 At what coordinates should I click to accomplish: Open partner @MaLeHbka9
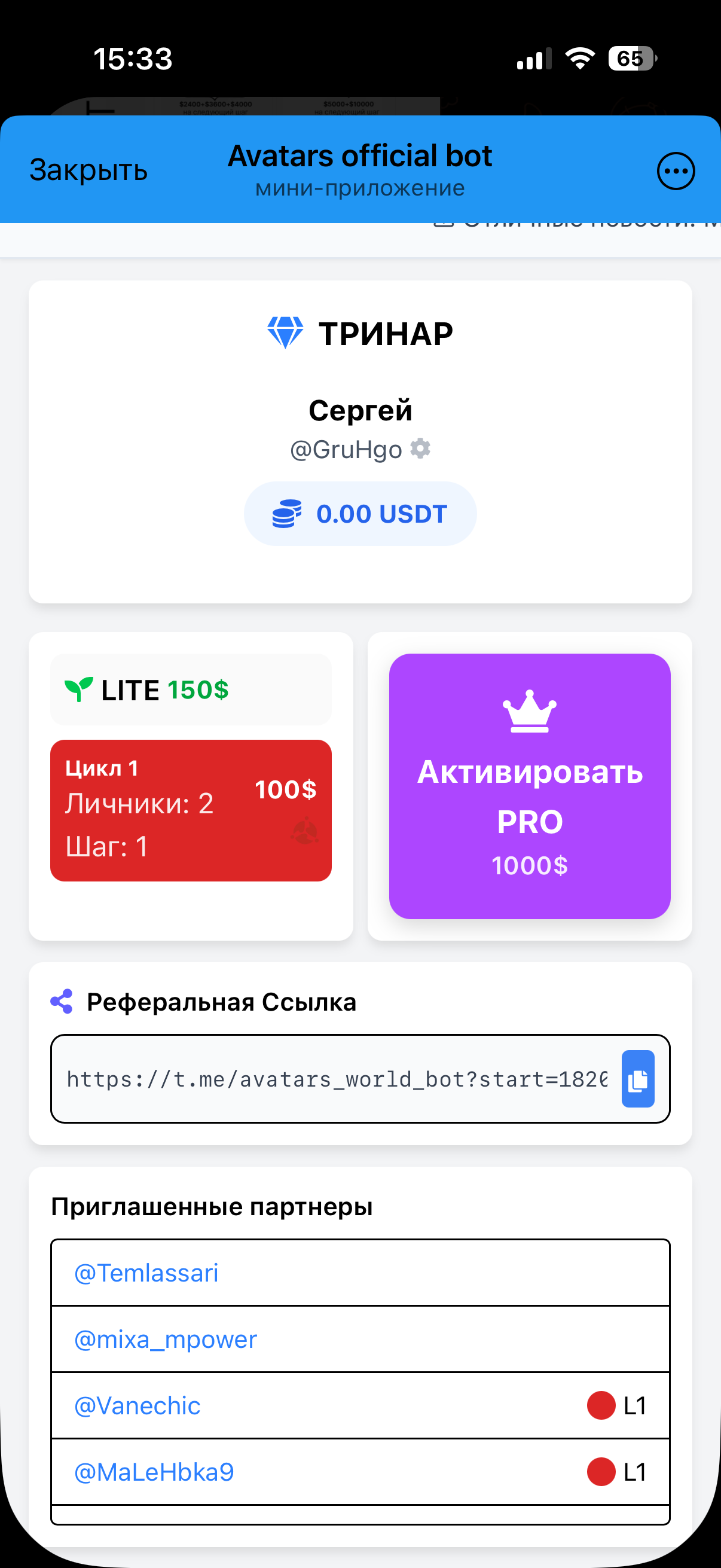154,1472
